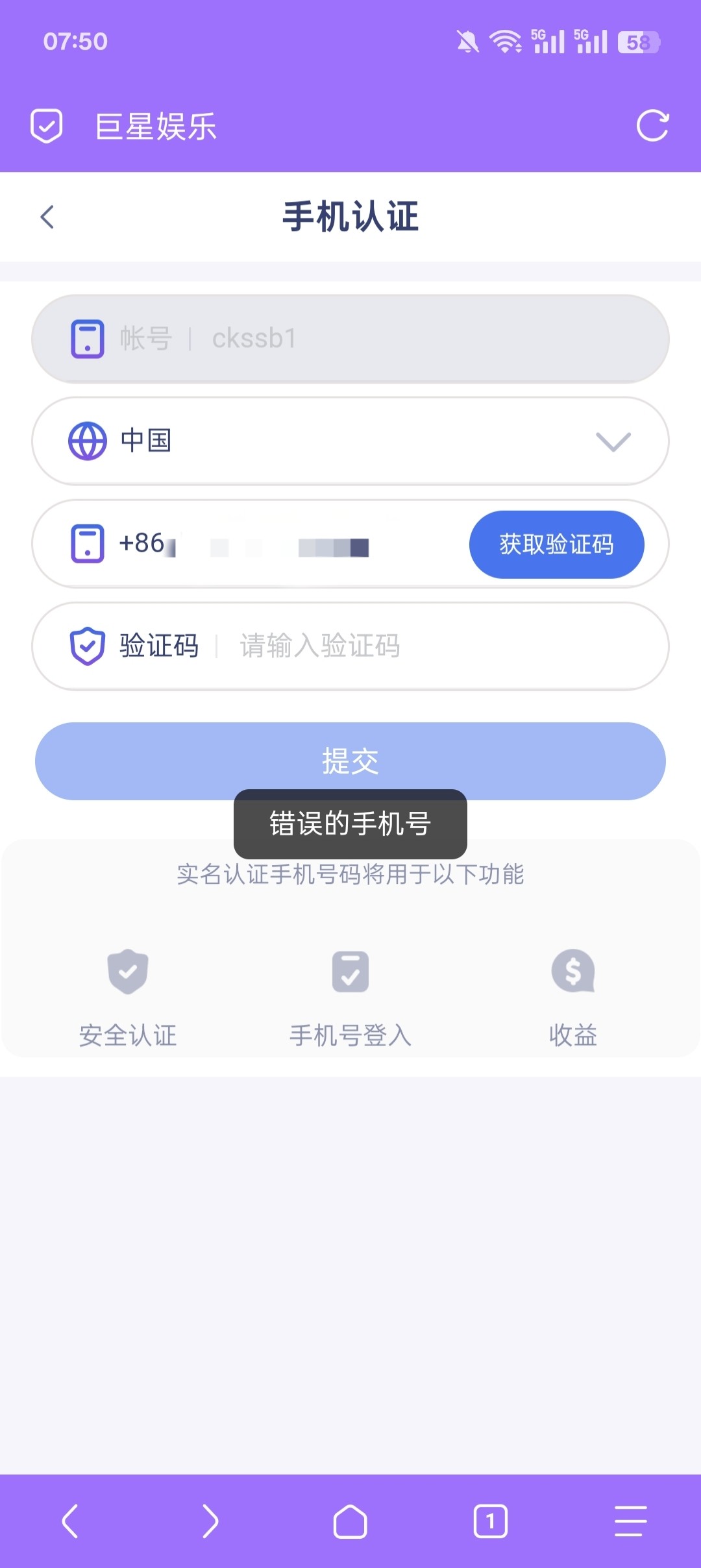Go forward in the browser toolbar
This screenshot has height=1568, width=701.
210,1521
